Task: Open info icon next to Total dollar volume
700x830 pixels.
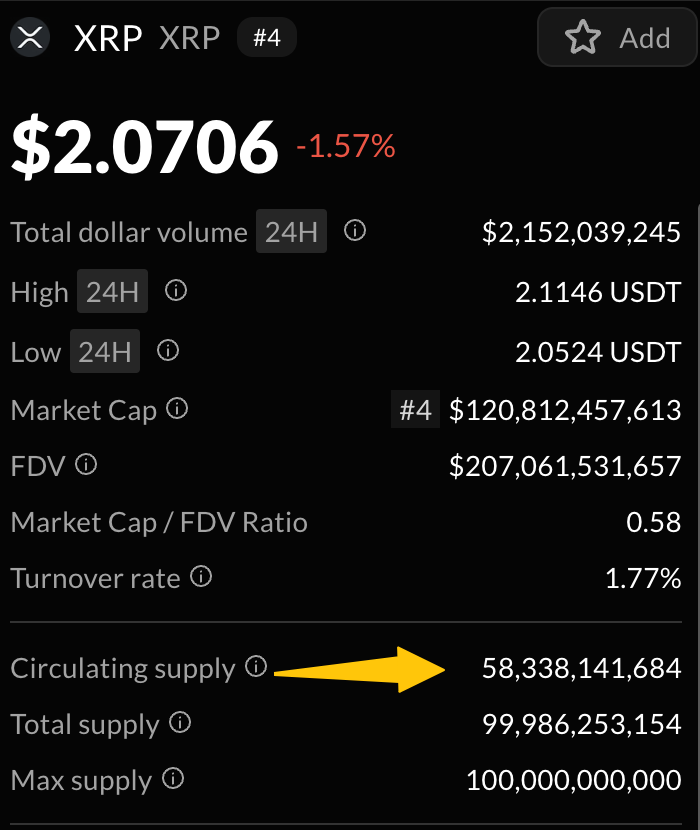Action: (x=355, y=231)
